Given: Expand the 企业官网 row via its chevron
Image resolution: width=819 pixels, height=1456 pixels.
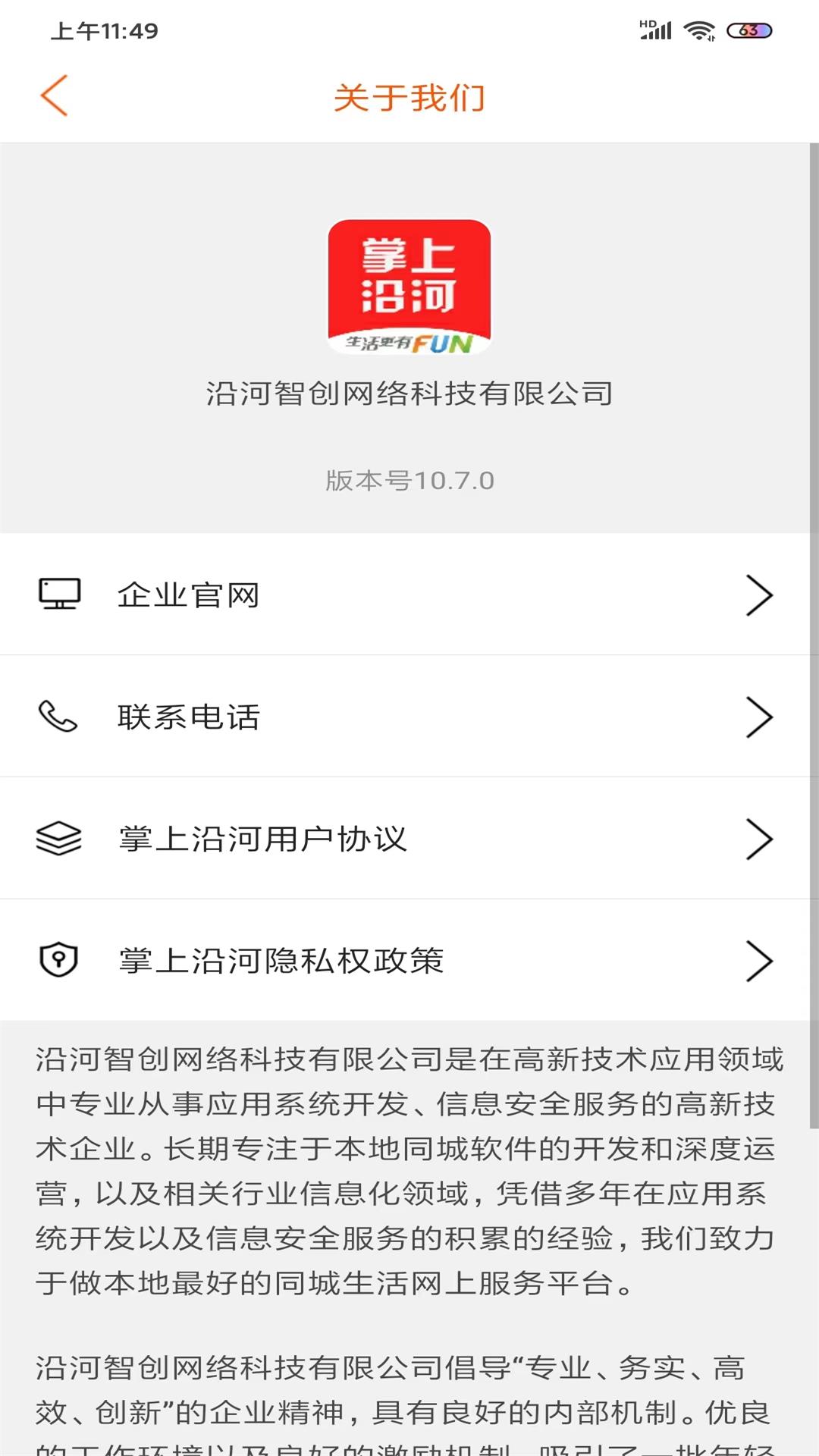Looking at the screenshot, I should [x=758, y=597].
